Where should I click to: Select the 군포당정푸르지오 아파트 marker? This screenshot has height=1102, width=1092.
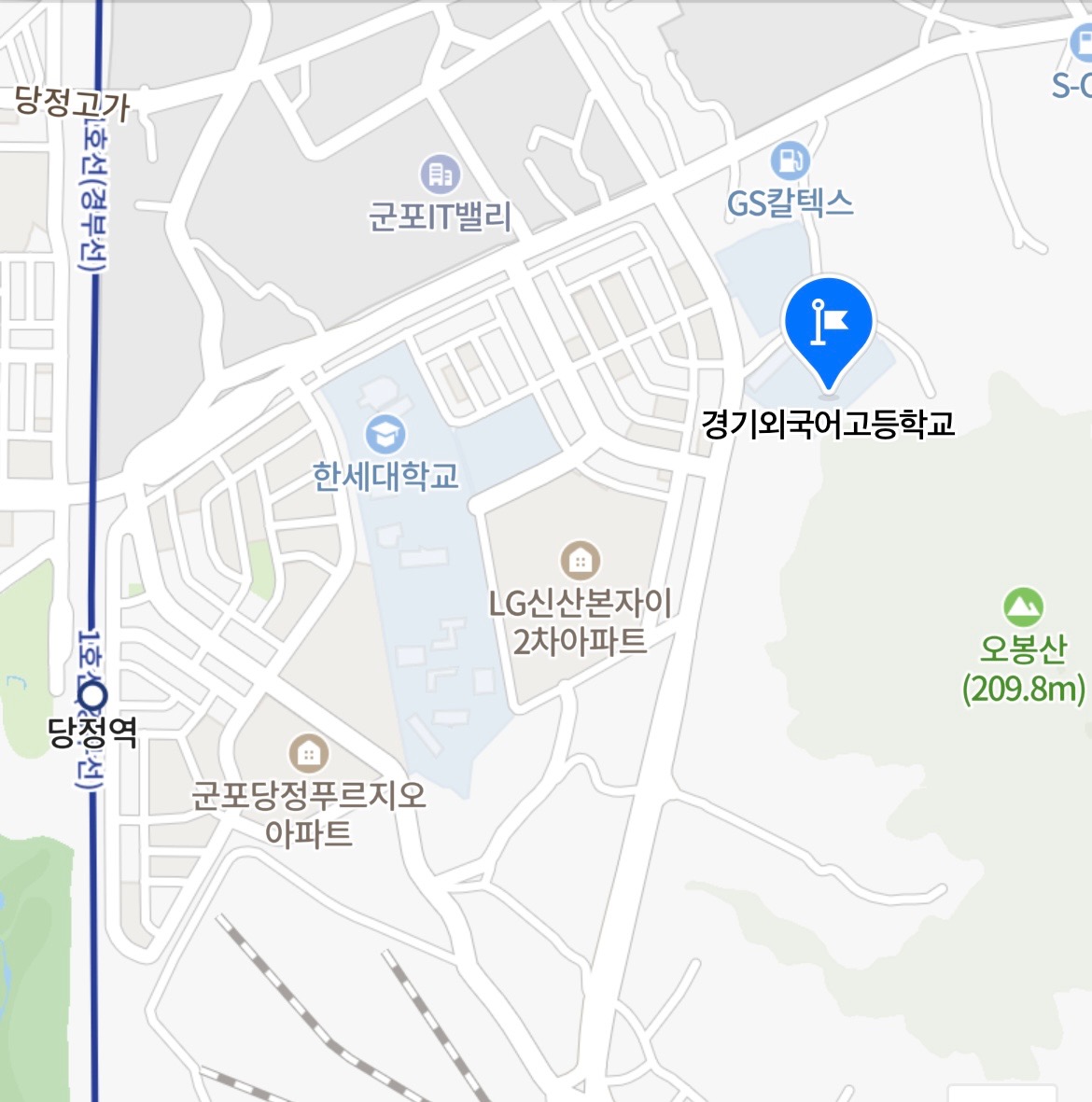[308, 752]
